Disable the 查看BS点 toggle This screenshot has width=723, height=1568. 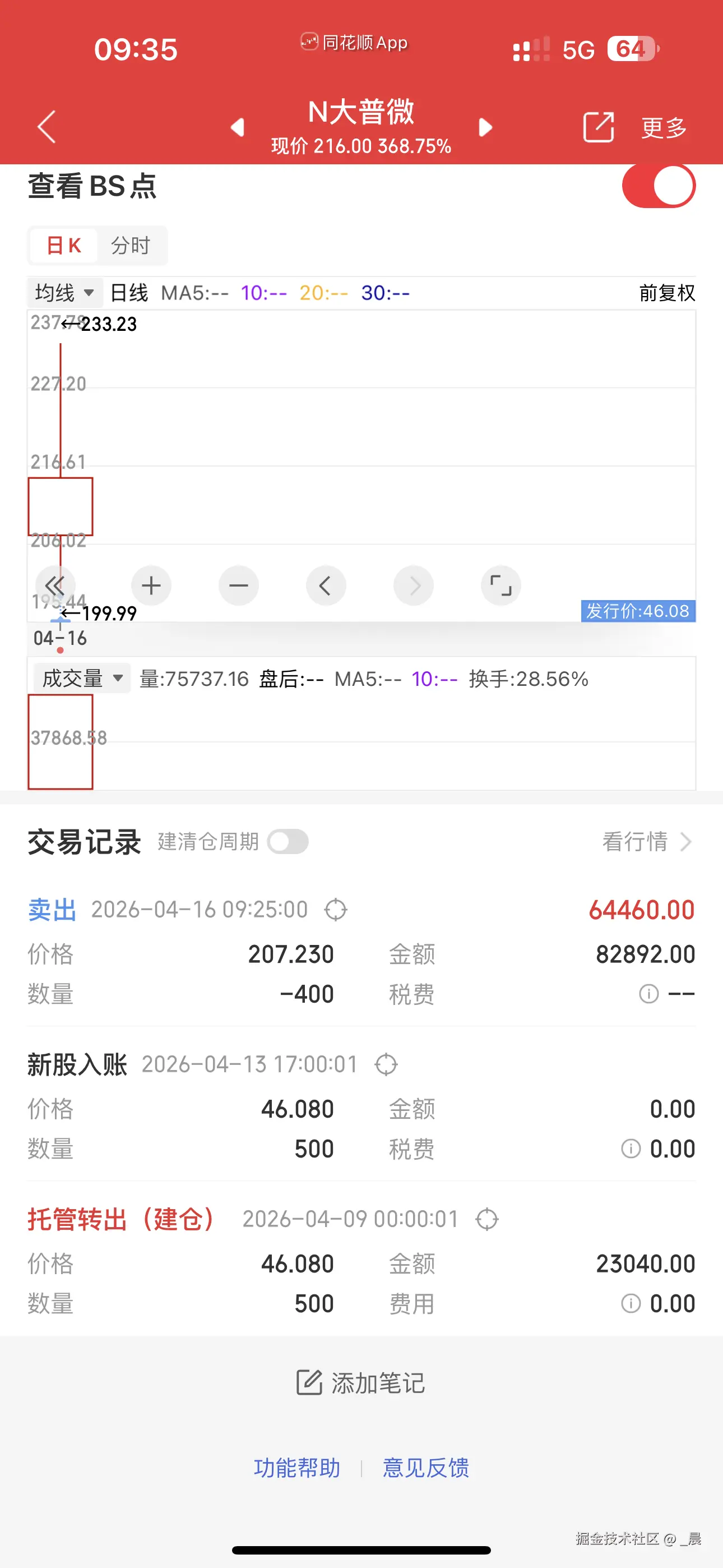pos(658,186)
